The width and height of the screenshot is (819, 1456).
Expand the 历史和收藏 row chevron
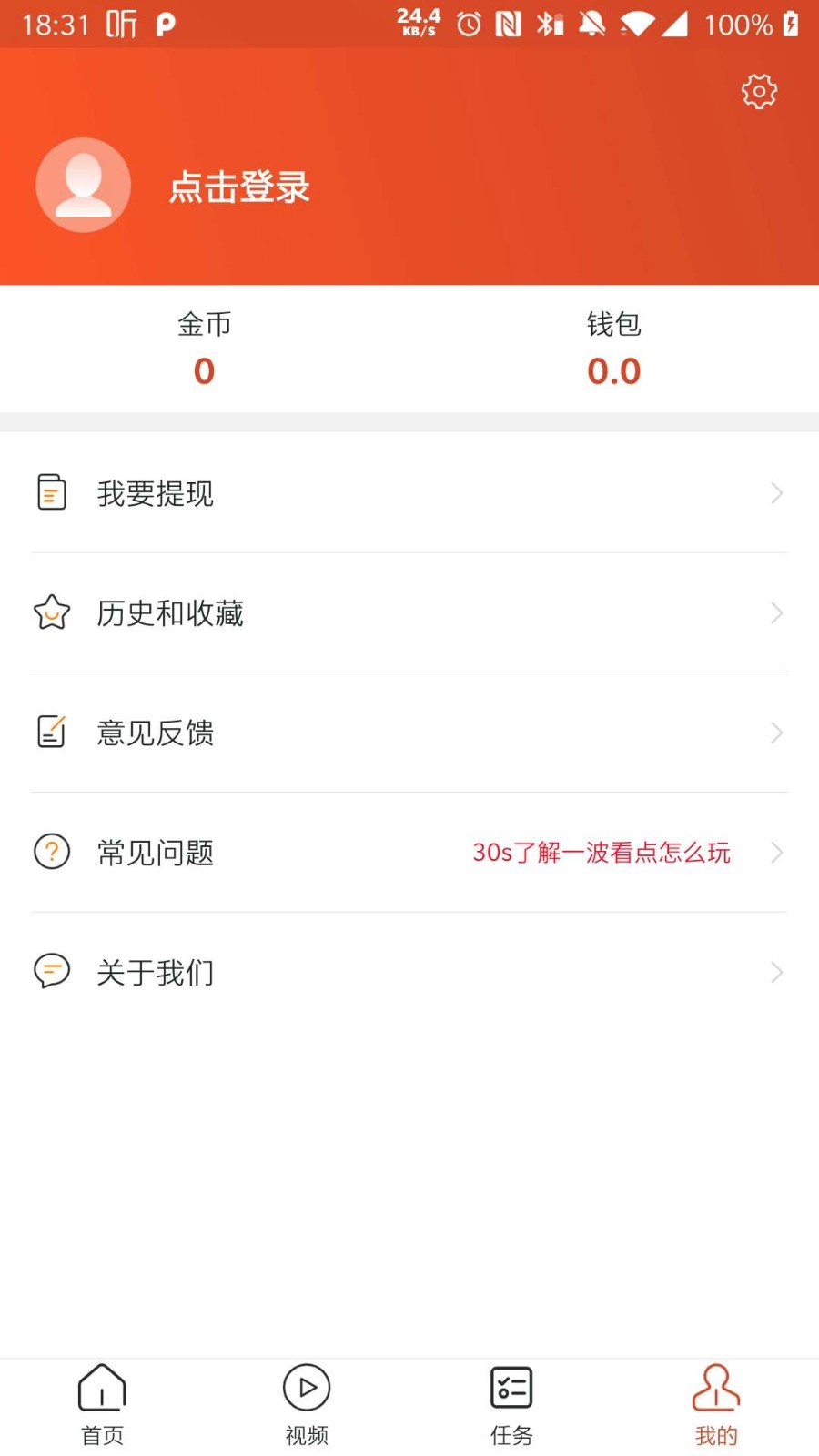pos(775,612)
